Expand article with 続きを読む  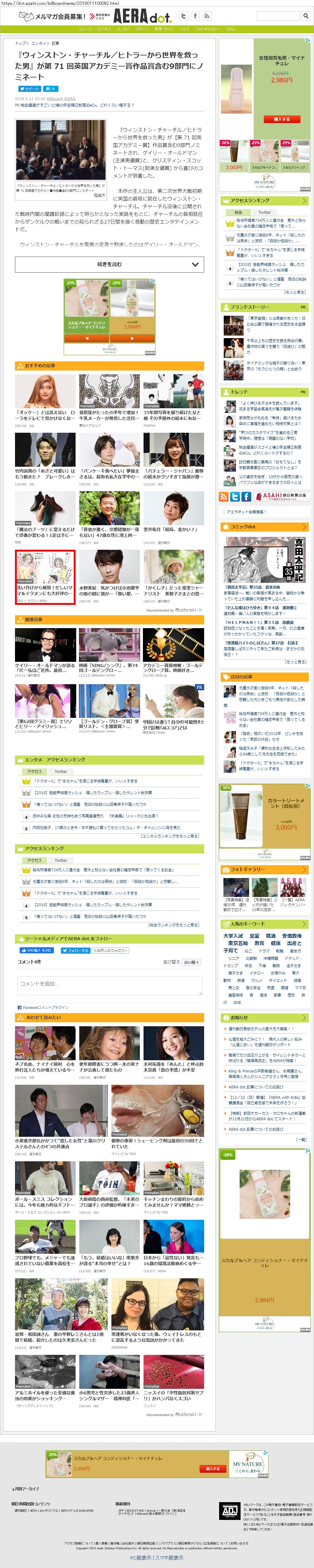coord(110,264)
